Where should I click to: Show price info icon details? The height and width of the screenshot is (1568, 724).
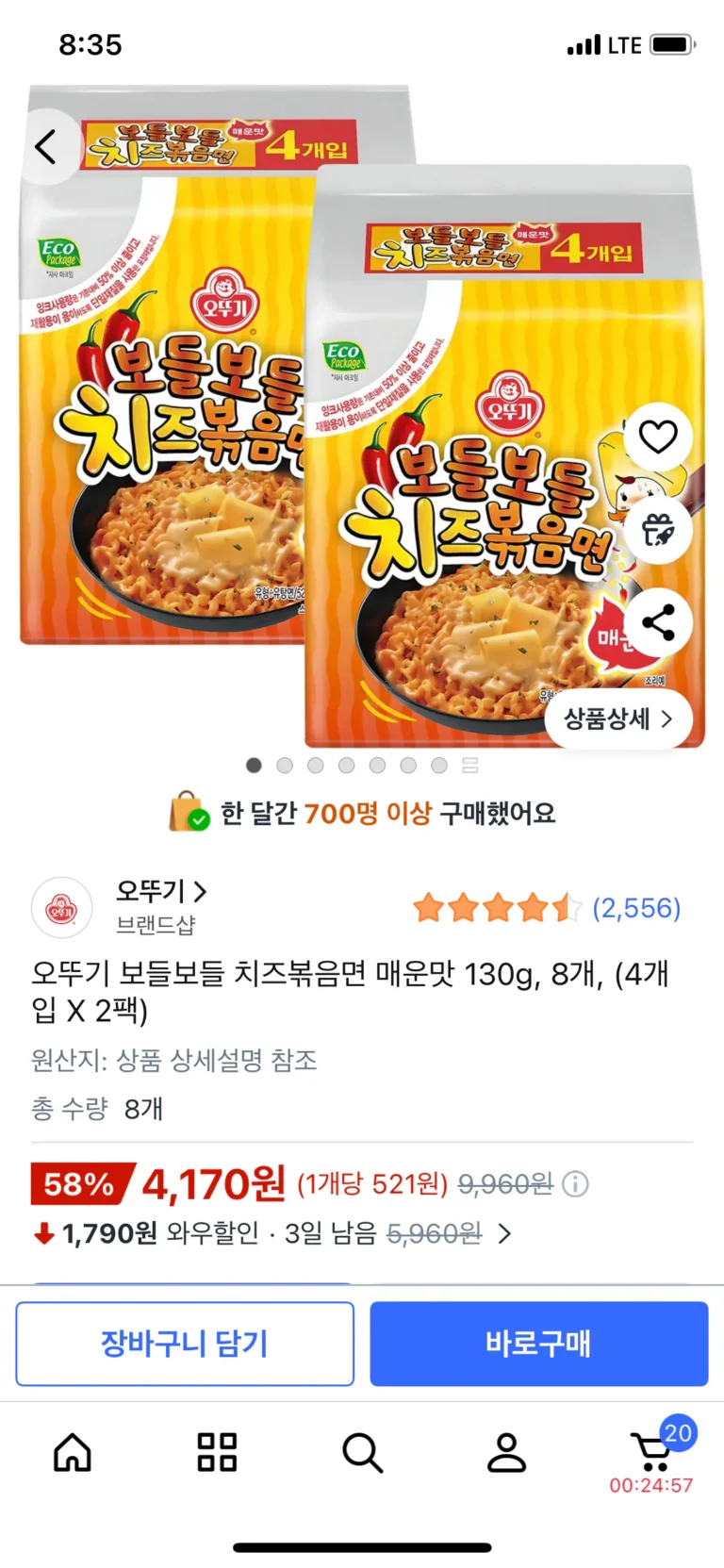pos(575,1183)
